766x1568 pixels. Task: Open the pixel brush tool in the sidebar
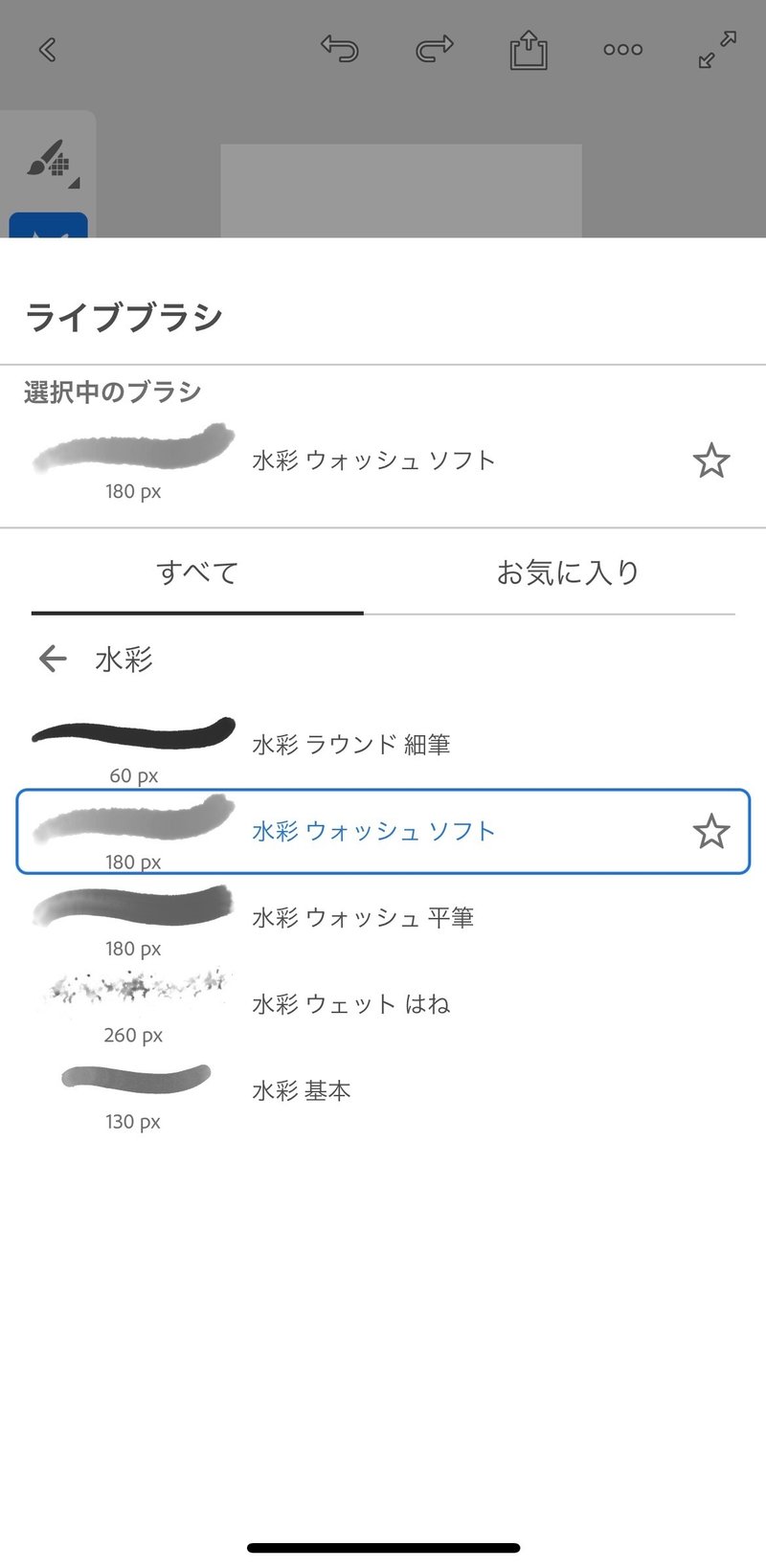click(50, 162)
